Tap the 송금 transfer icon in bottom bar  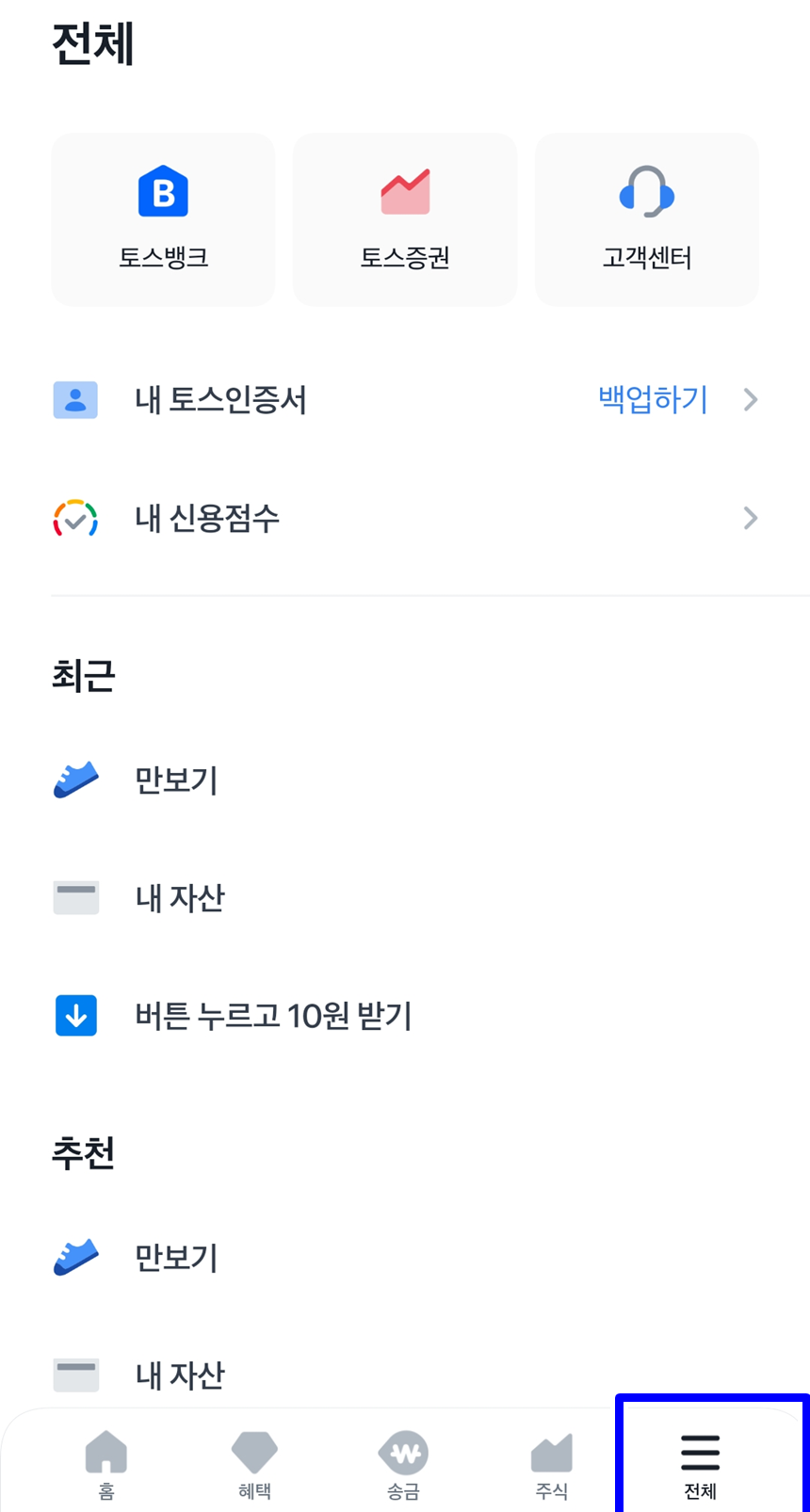(403, 1455)
